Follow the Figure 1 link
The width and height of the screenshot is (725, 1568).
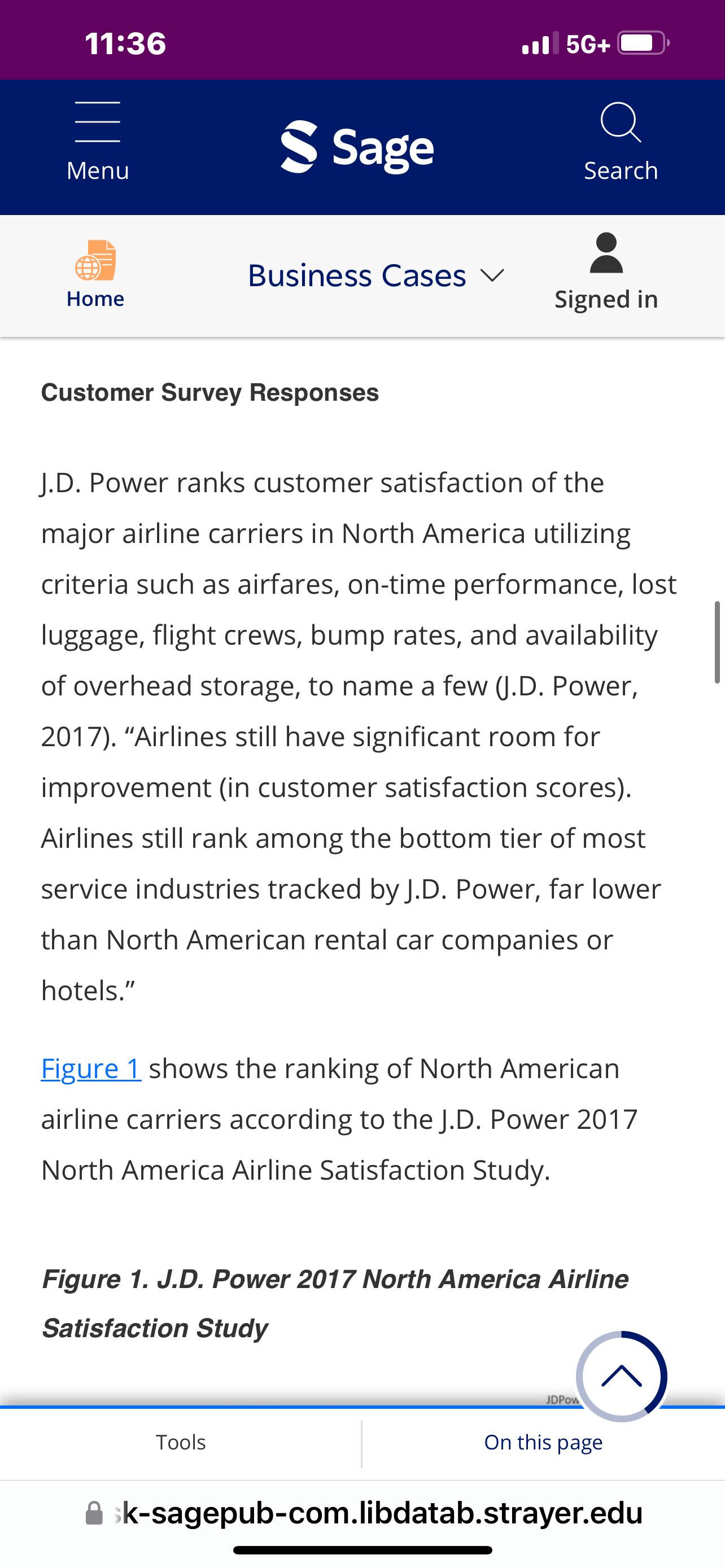[x=91, y=1069]
